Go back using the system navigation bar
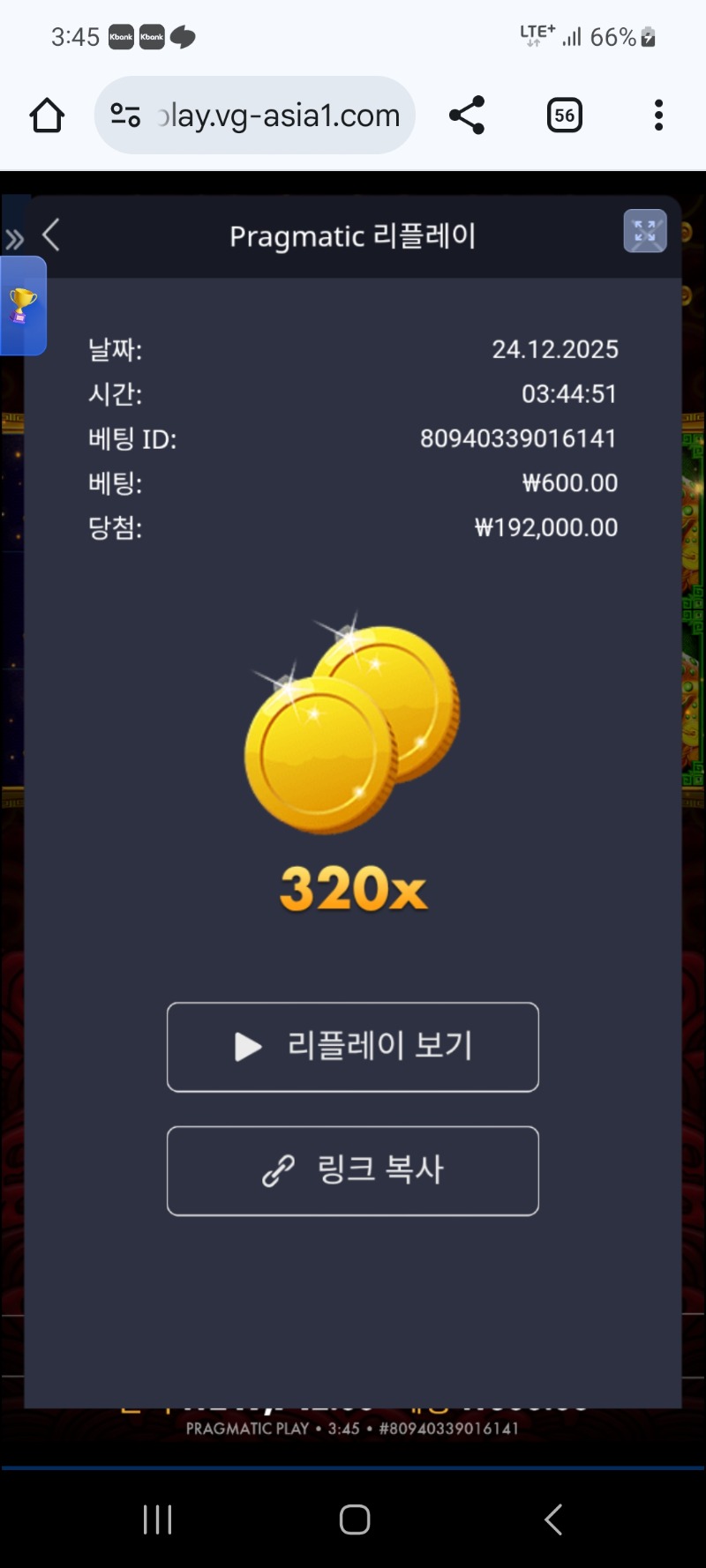 point(553,1519)
